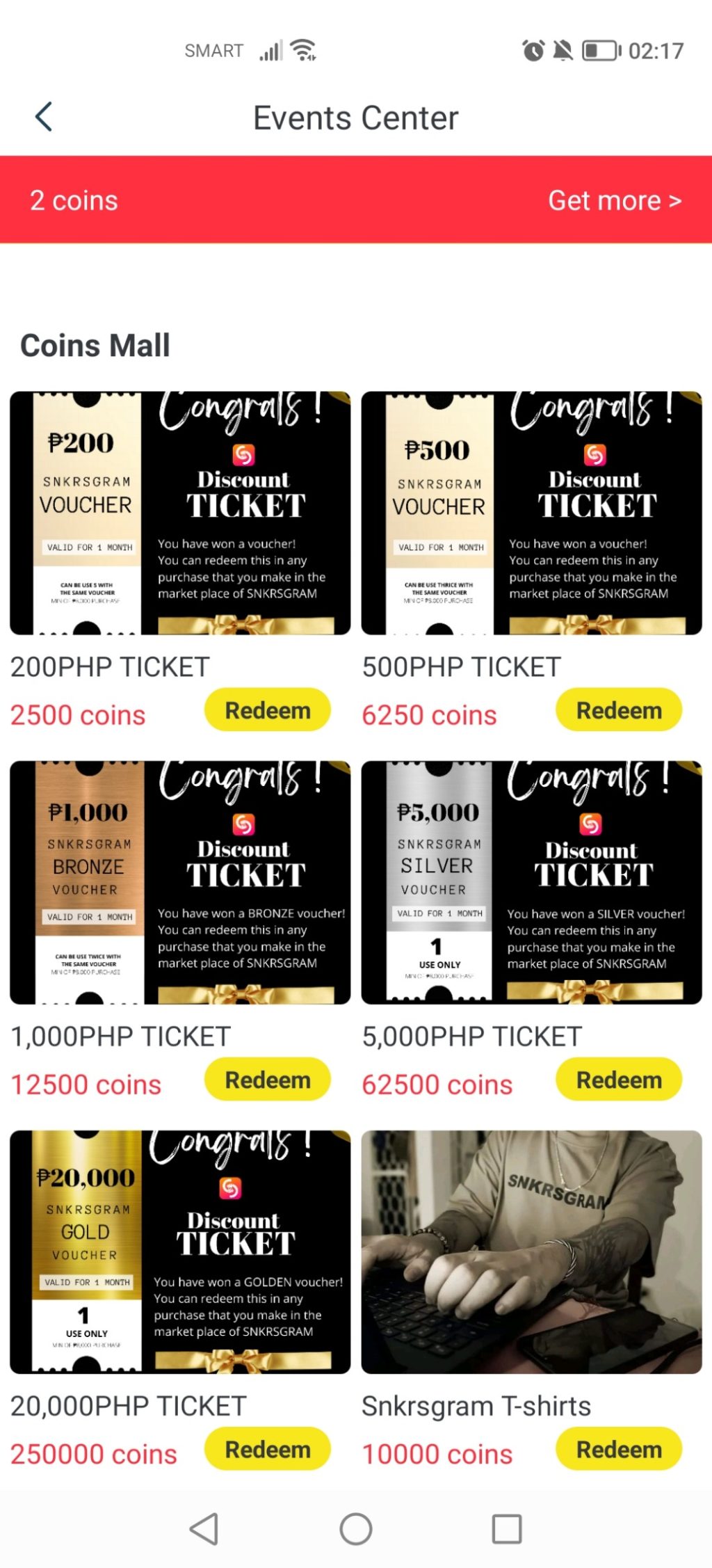Redeem the 500PHP ticket

618,710
